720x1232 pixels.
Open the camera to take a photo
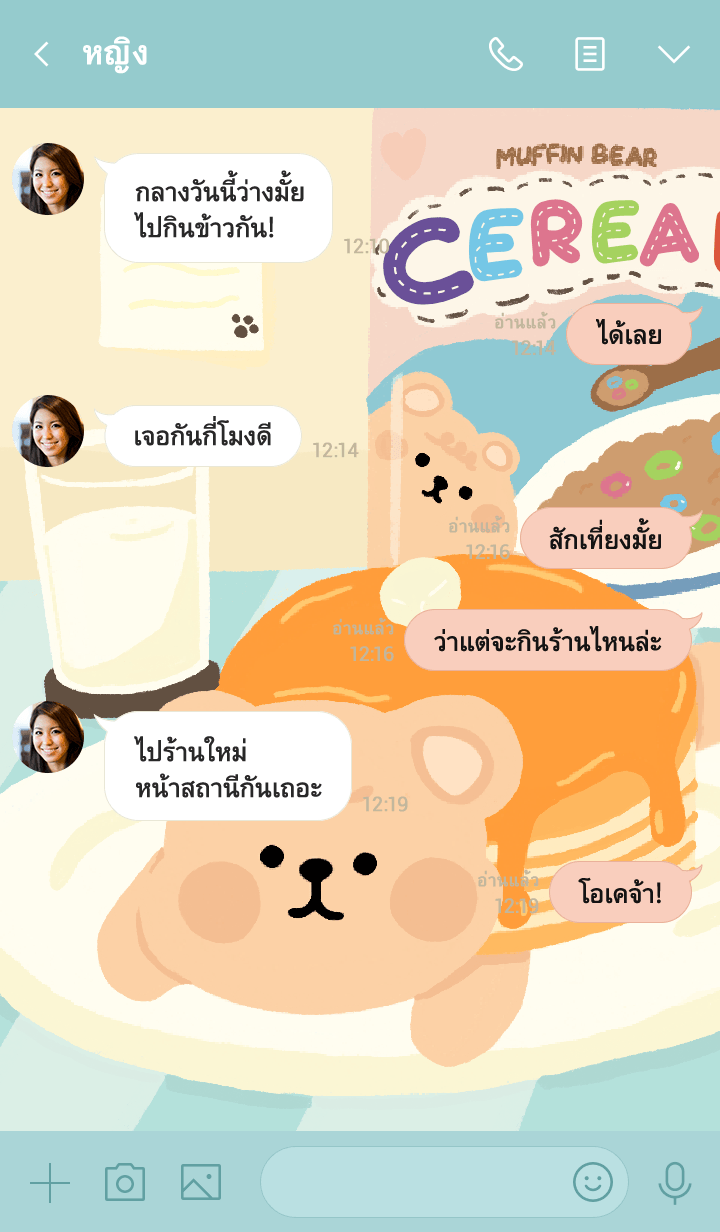(125, 1183)
